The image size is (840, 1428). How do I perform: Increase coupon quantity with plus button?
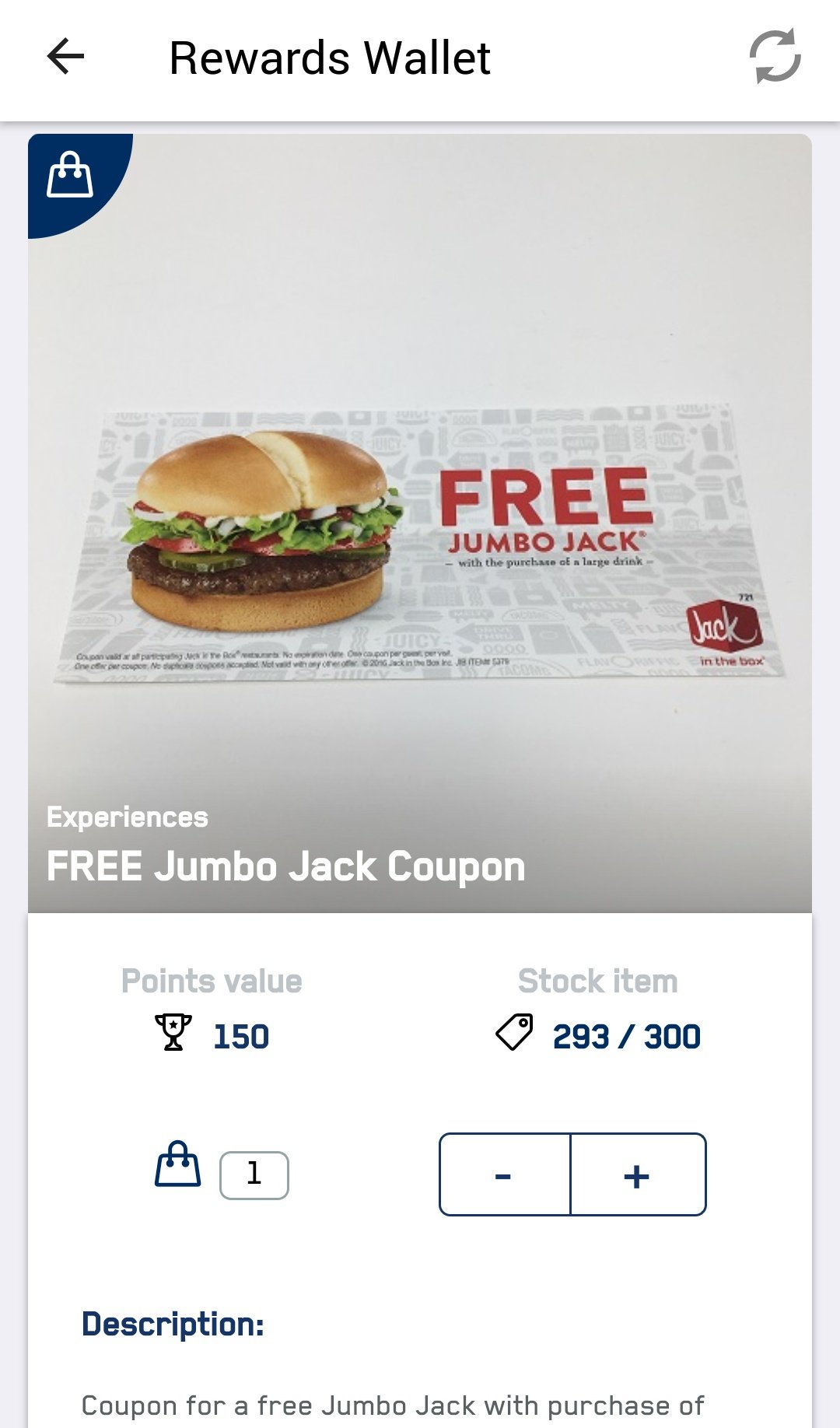638,1174
